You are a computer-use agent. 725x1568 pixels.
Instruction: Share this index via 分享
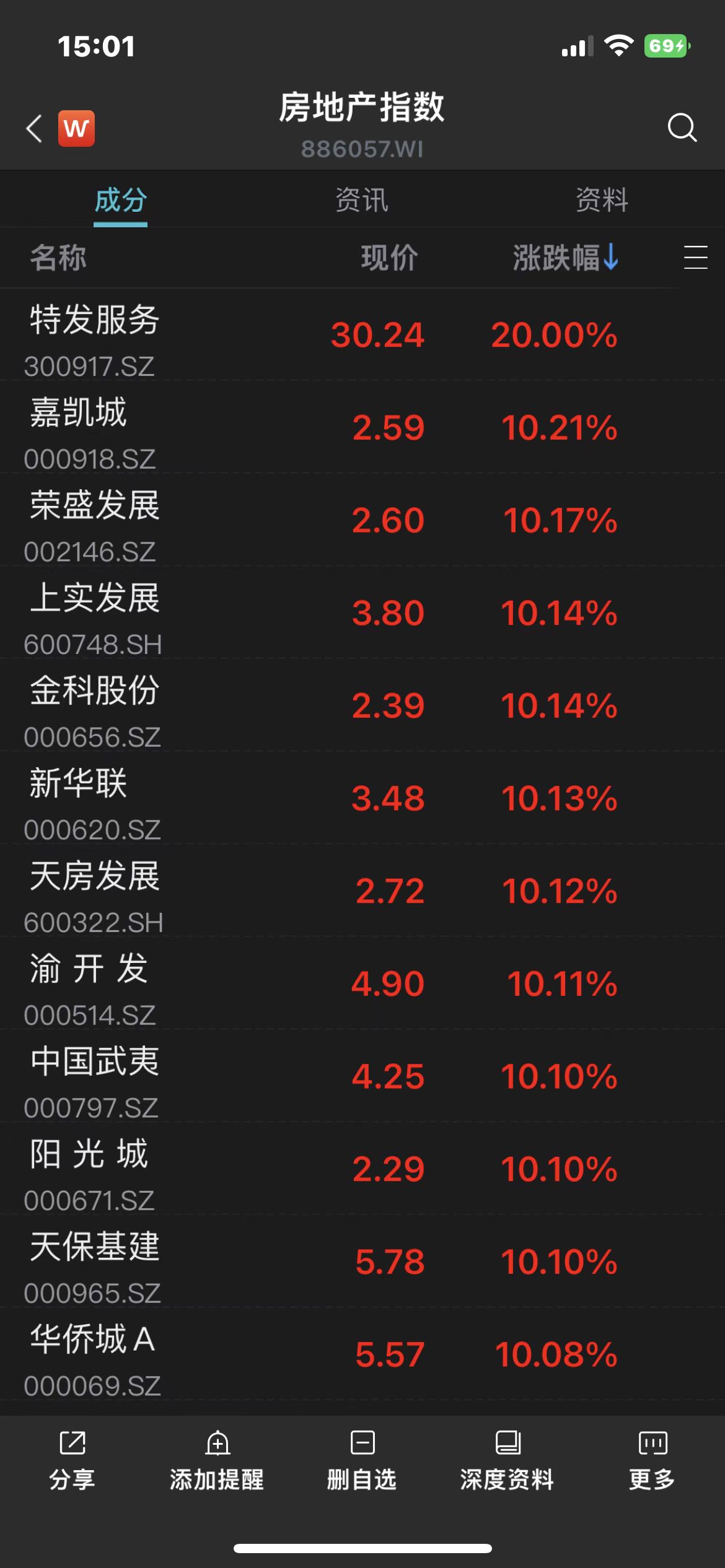tap(72, 1460)
